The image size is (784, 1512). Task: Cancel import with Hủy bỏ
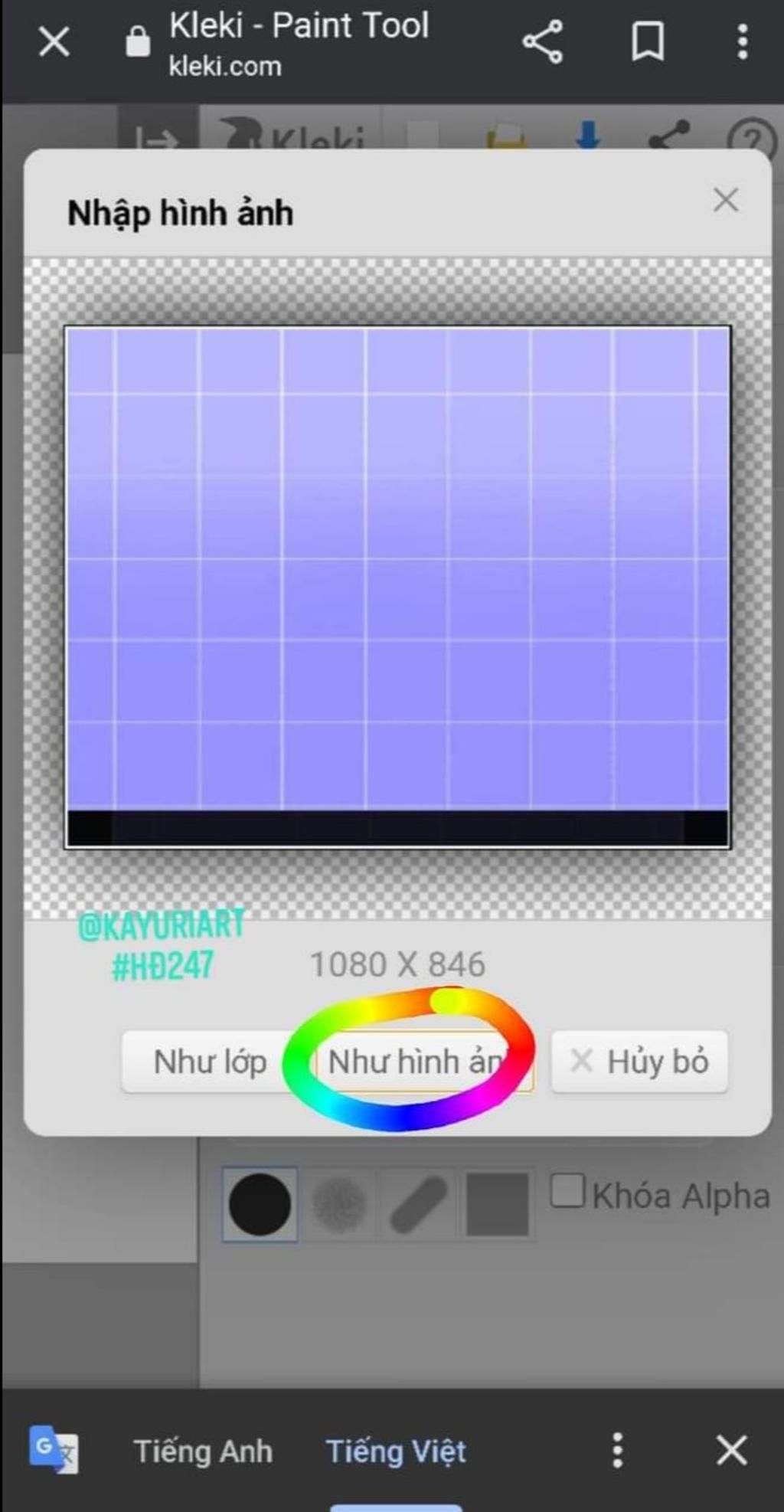click(x=639, y=1062)
